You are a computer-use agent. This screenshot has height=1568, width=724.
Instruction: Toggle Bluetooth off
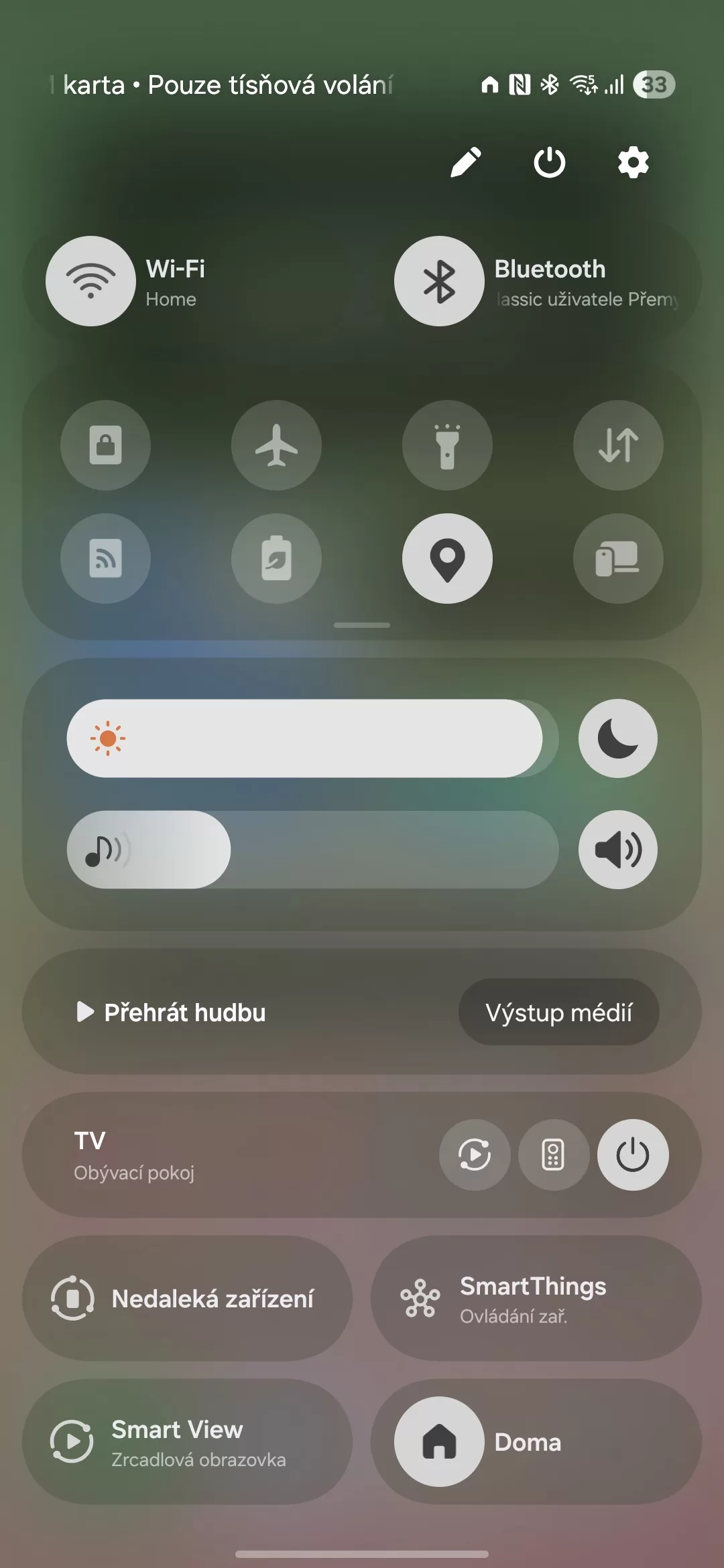439,281
